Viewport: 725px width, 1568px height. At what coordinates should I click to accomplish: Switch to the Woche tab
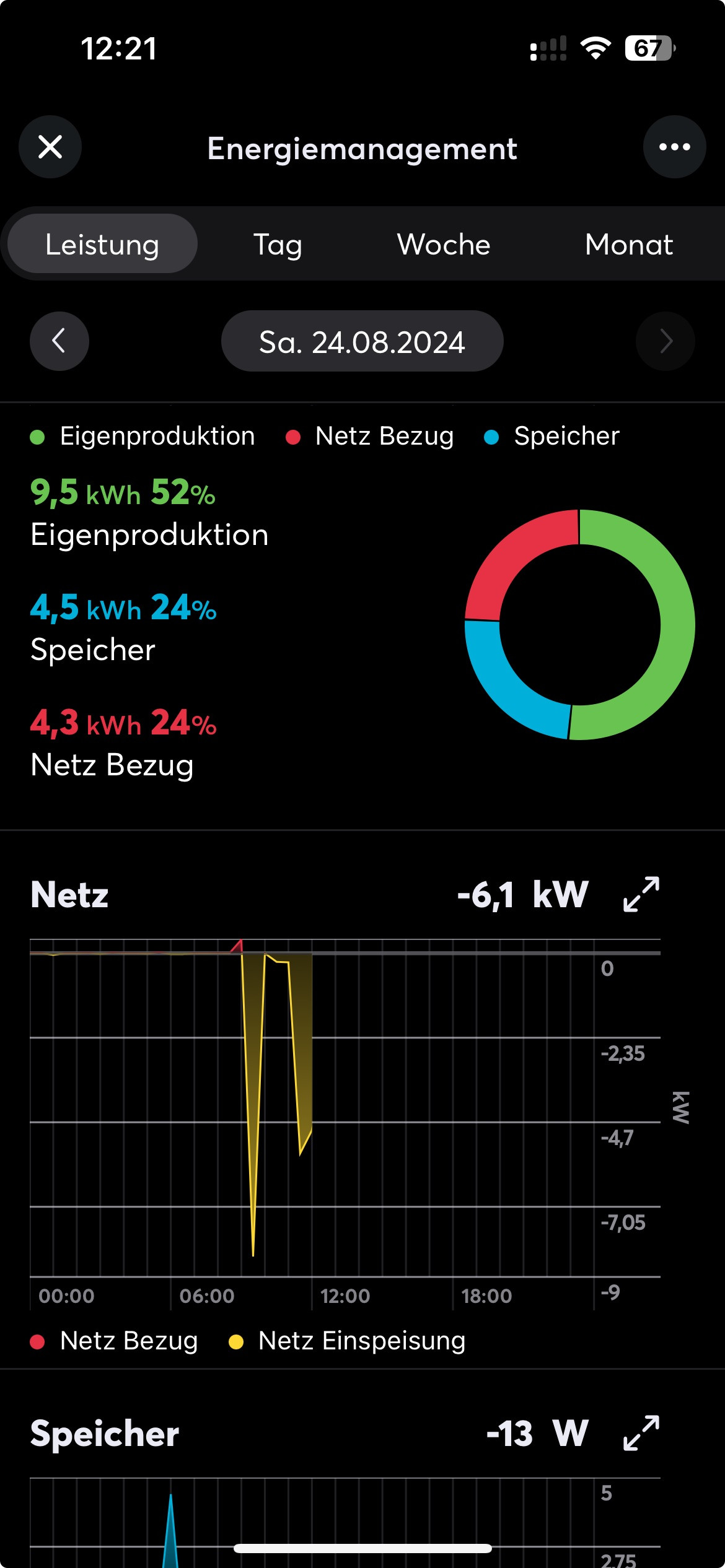point(444,244)
